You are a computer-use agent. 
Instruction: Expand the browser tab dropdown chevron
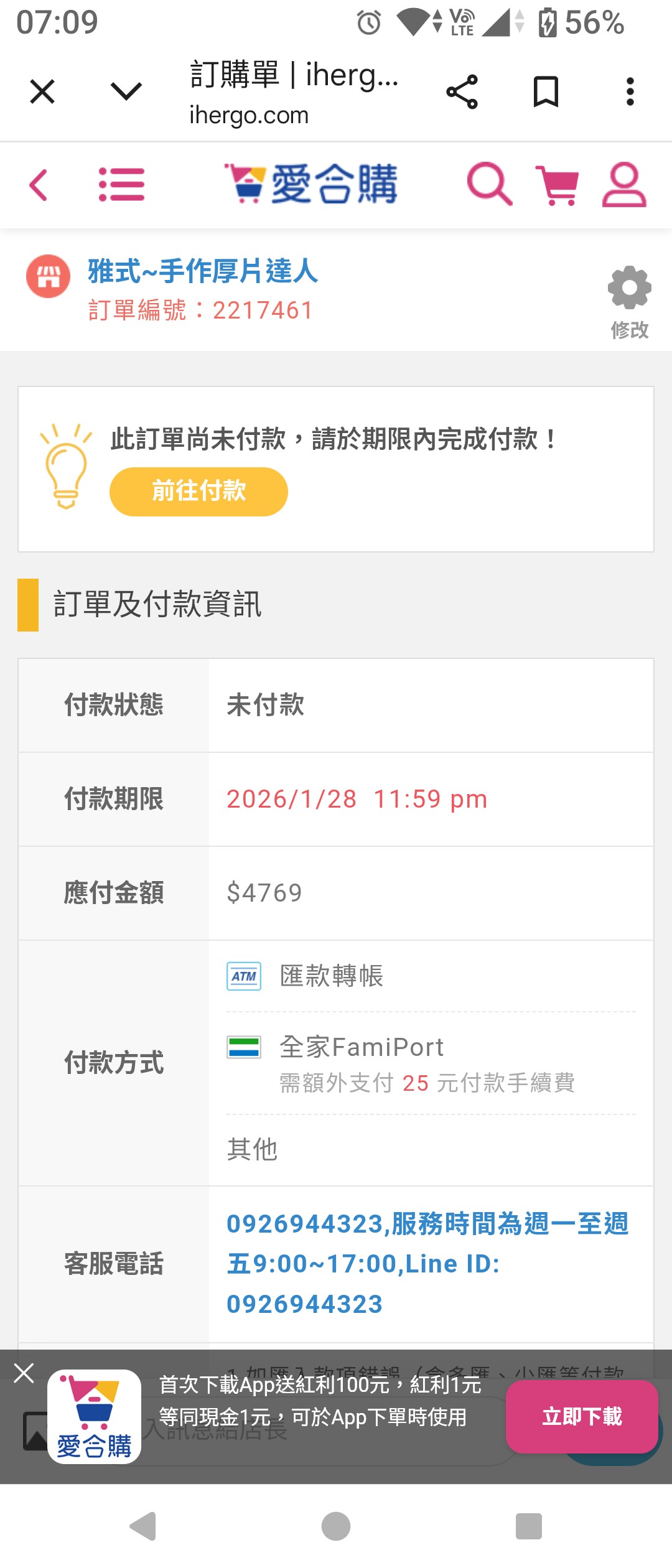click(126, 91)
